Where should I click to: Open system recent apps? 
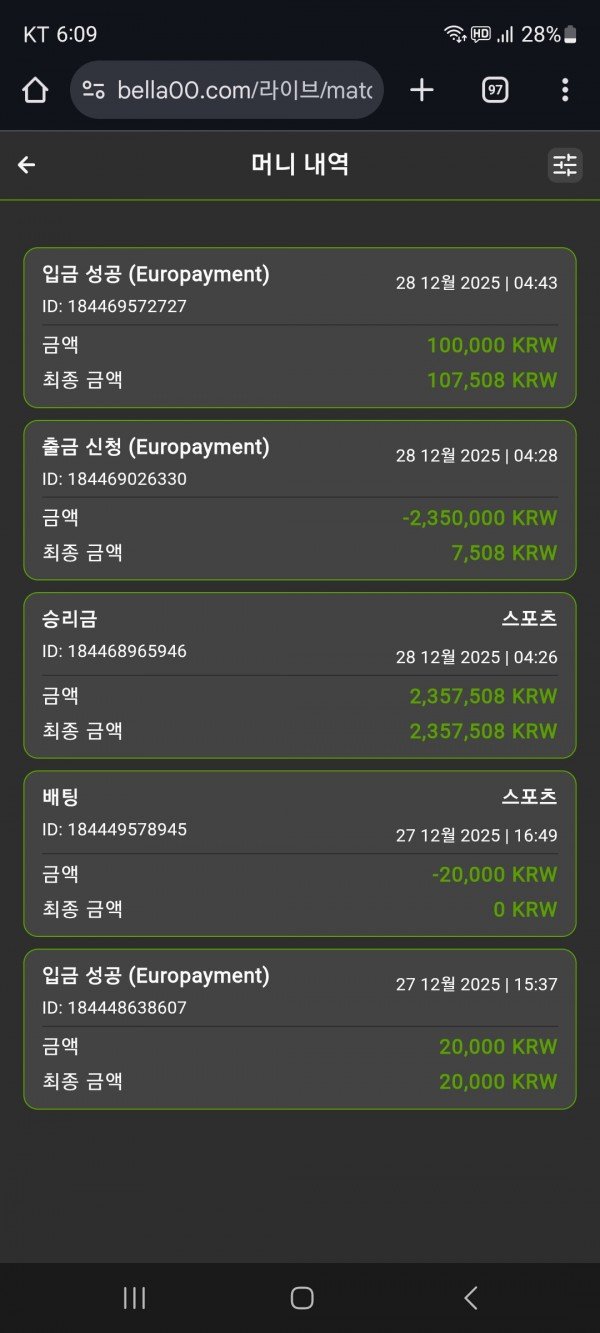point(134,1298)
